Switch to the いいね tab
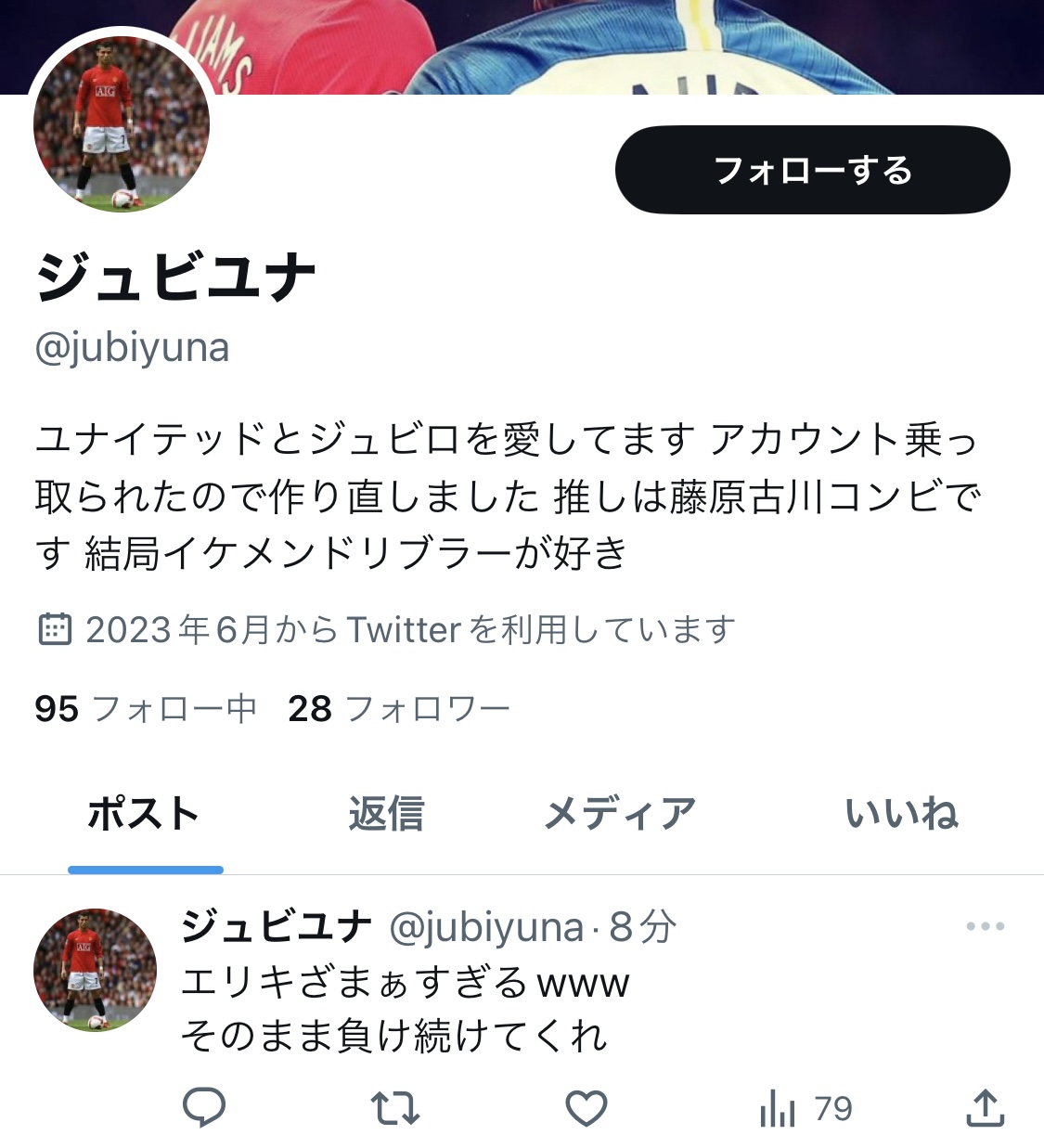Viewport: 1044px width, 1148px height. 900,814
